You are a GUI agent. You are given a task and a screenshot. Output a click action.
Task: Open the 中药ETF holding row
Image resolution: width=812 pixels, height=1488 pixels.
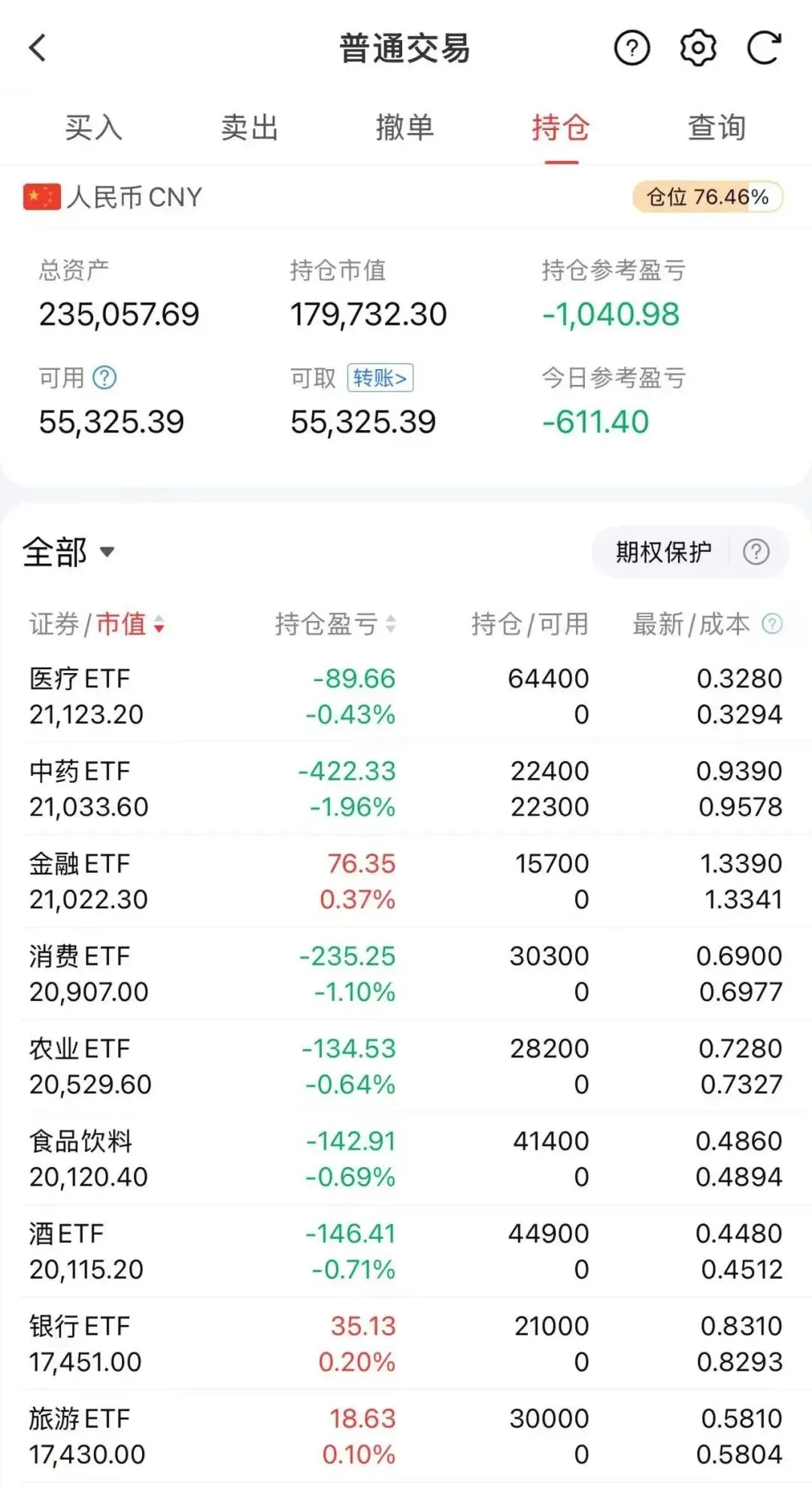click(406, 789)
